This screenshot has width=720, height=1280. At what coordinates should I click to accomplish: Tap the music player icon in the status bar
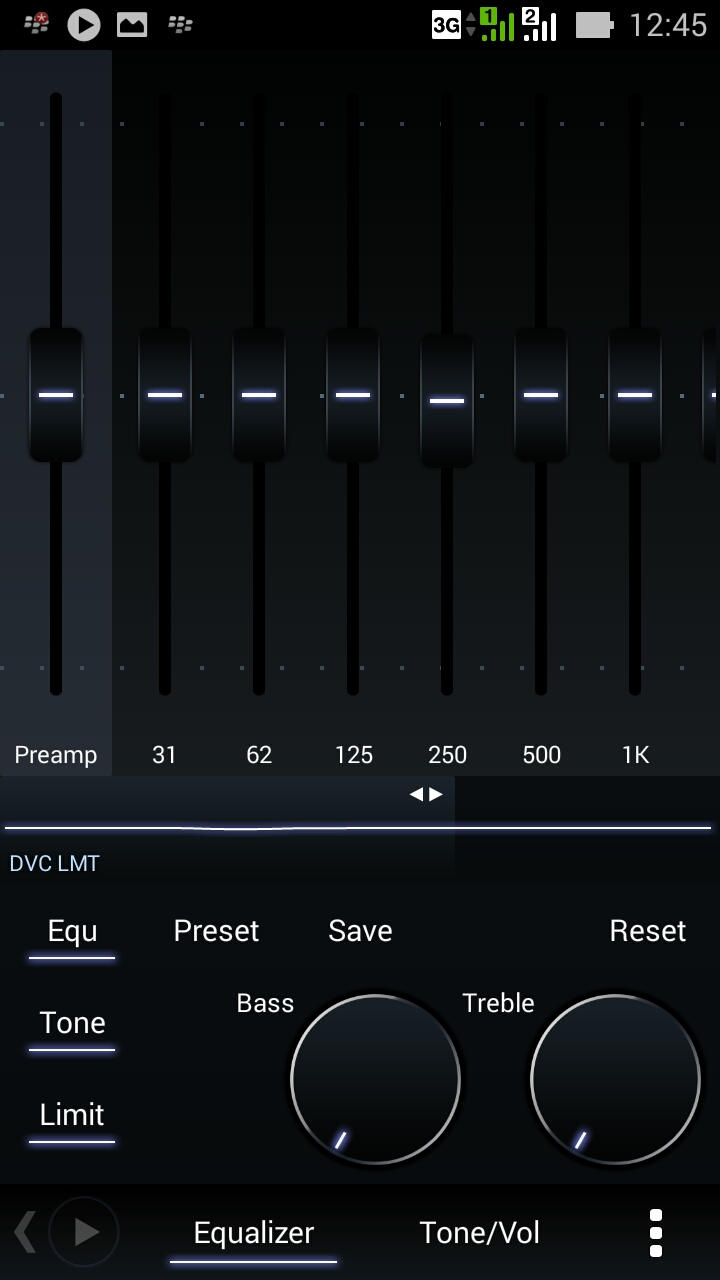click(x=85, y=24)
